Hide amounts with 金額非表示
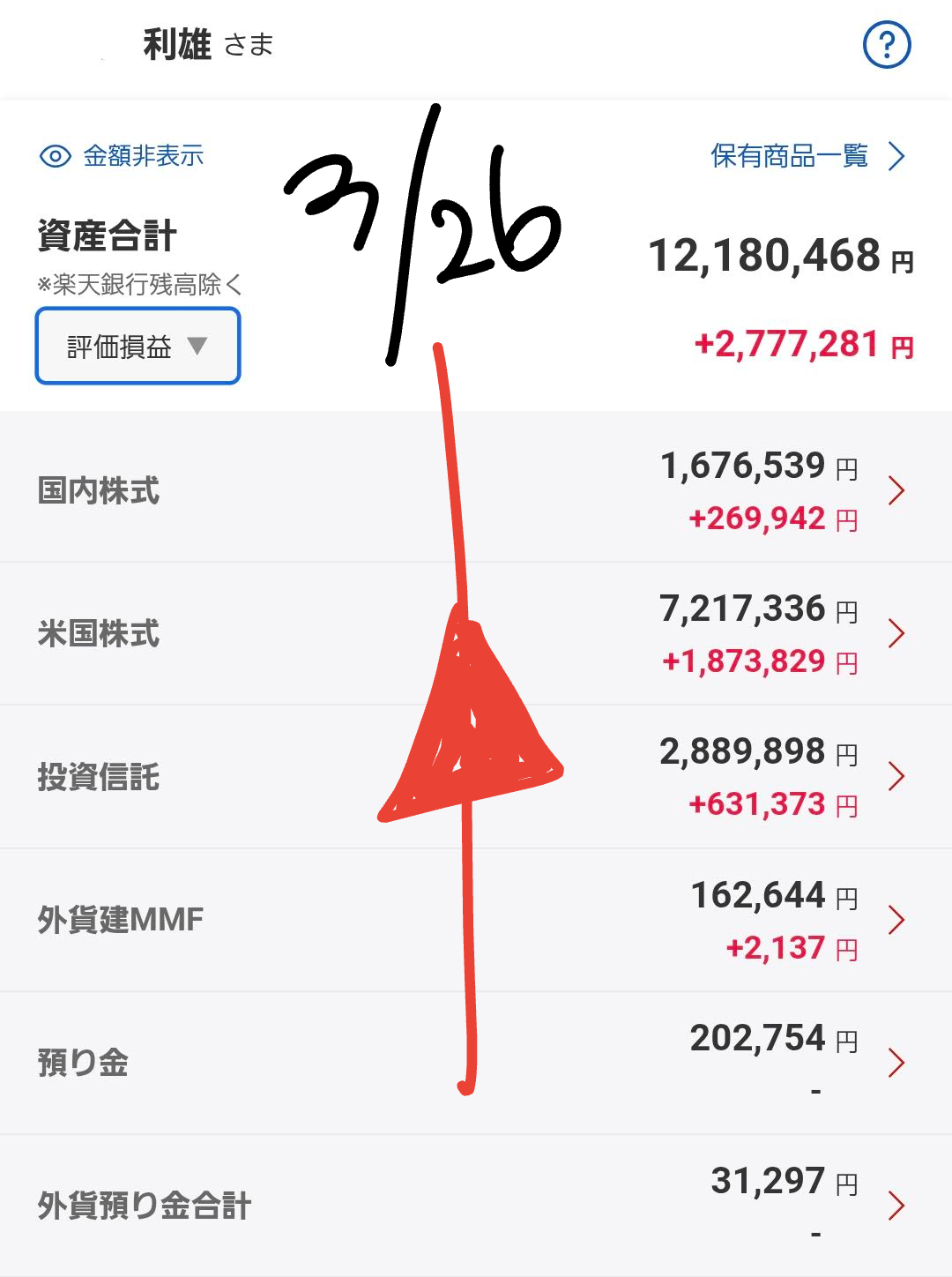The image size is (952, 1277). [x=123, y=156]
